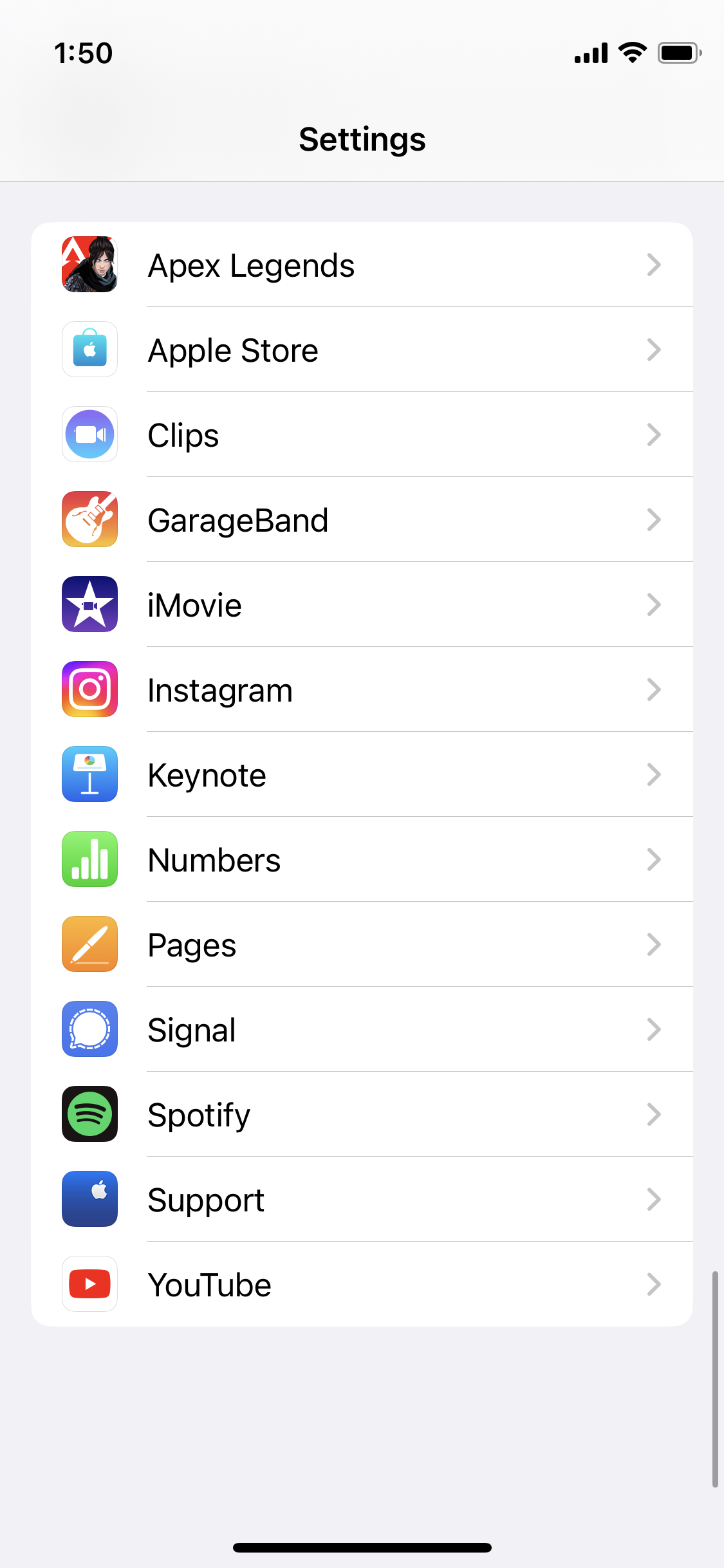
Task: Tap the Apple Store icon
Action: pos(89,350)
